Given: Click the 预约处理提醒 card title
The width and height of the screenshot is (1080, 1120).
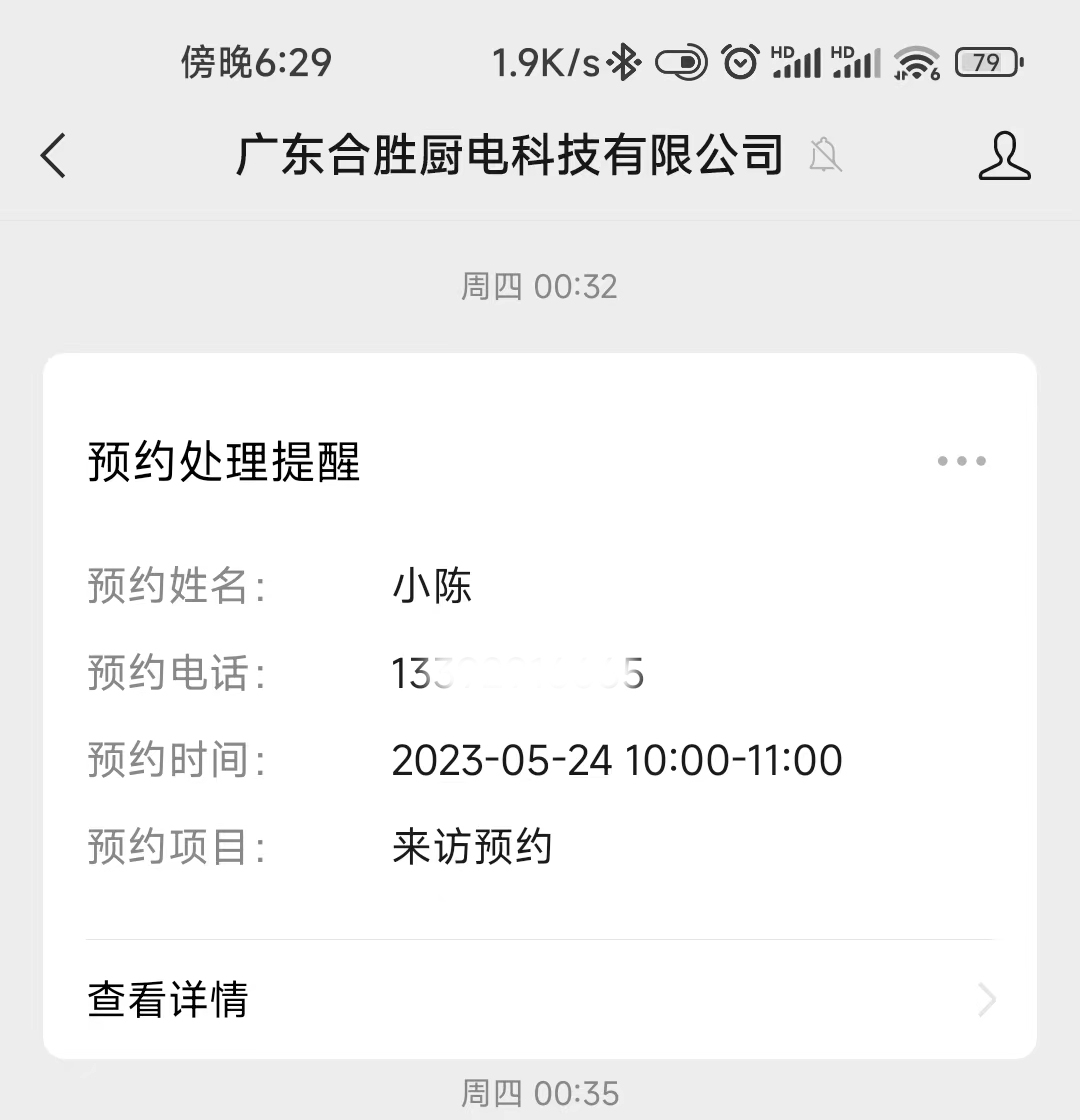Looking at the screenshot, I should tap(223, 460).
